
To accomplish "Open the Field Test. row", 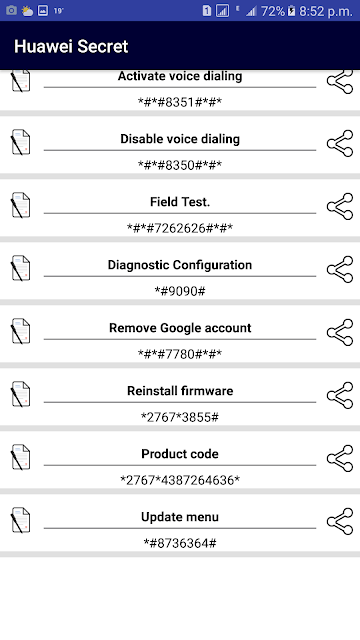I will [x=180, y=208].
